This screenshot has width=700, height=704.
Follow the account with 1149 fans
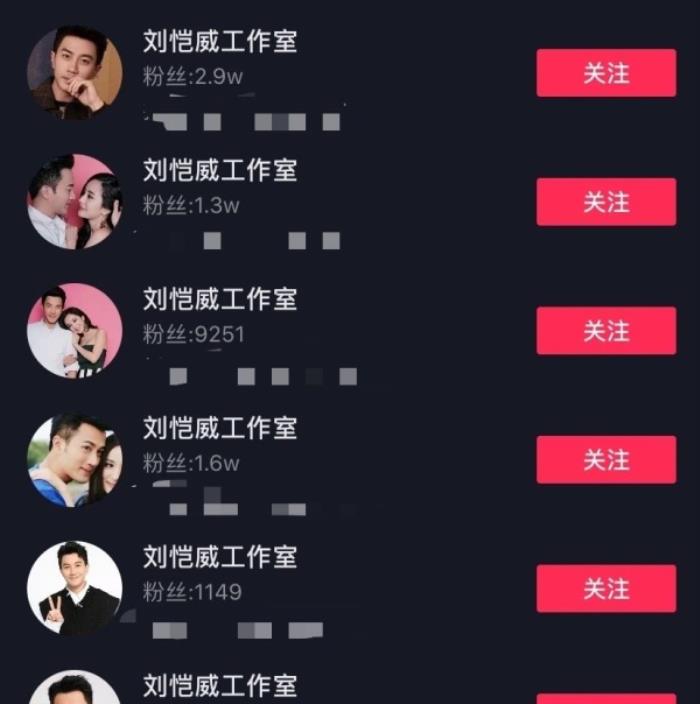pyautogui.click(x=606, y=588)
